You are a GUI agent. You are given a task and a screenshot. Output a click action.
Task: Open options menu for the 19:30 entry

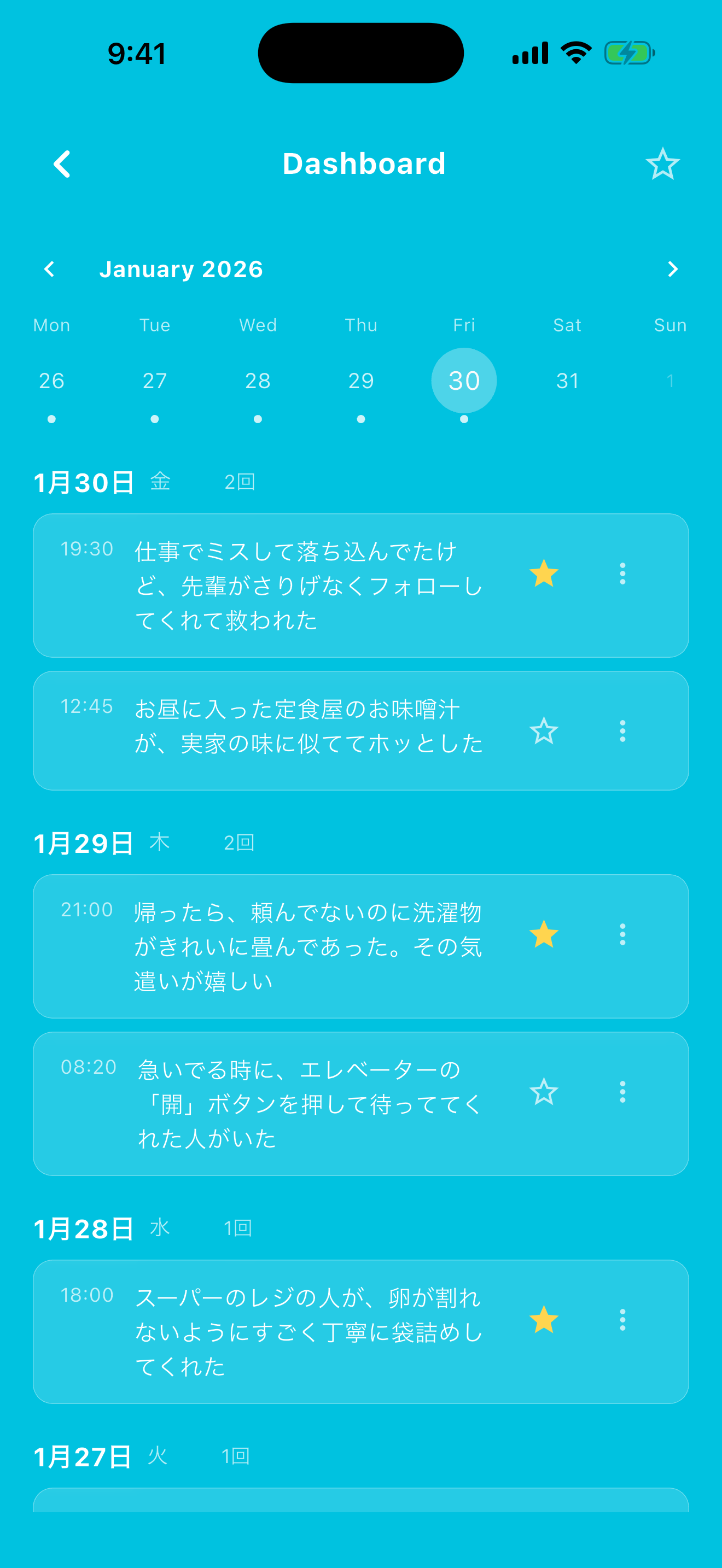coord(622,574)
